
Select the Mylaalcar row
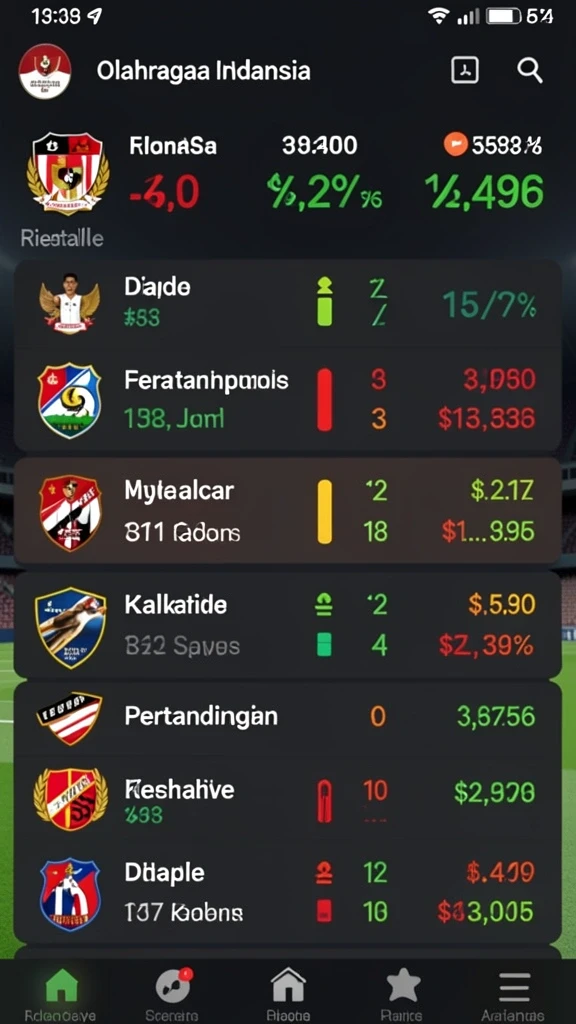pyautogui.click(x=287, y=511)
